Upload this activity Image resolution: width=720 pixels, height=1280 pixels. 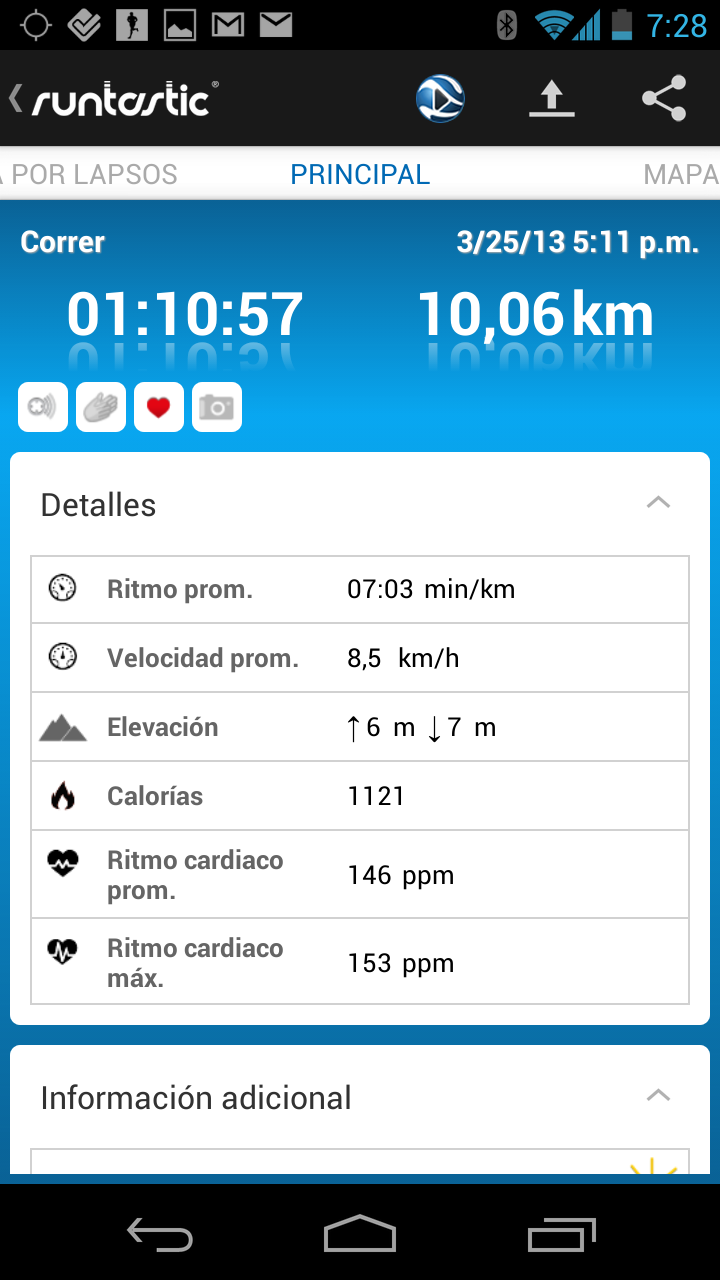[552, 99]
